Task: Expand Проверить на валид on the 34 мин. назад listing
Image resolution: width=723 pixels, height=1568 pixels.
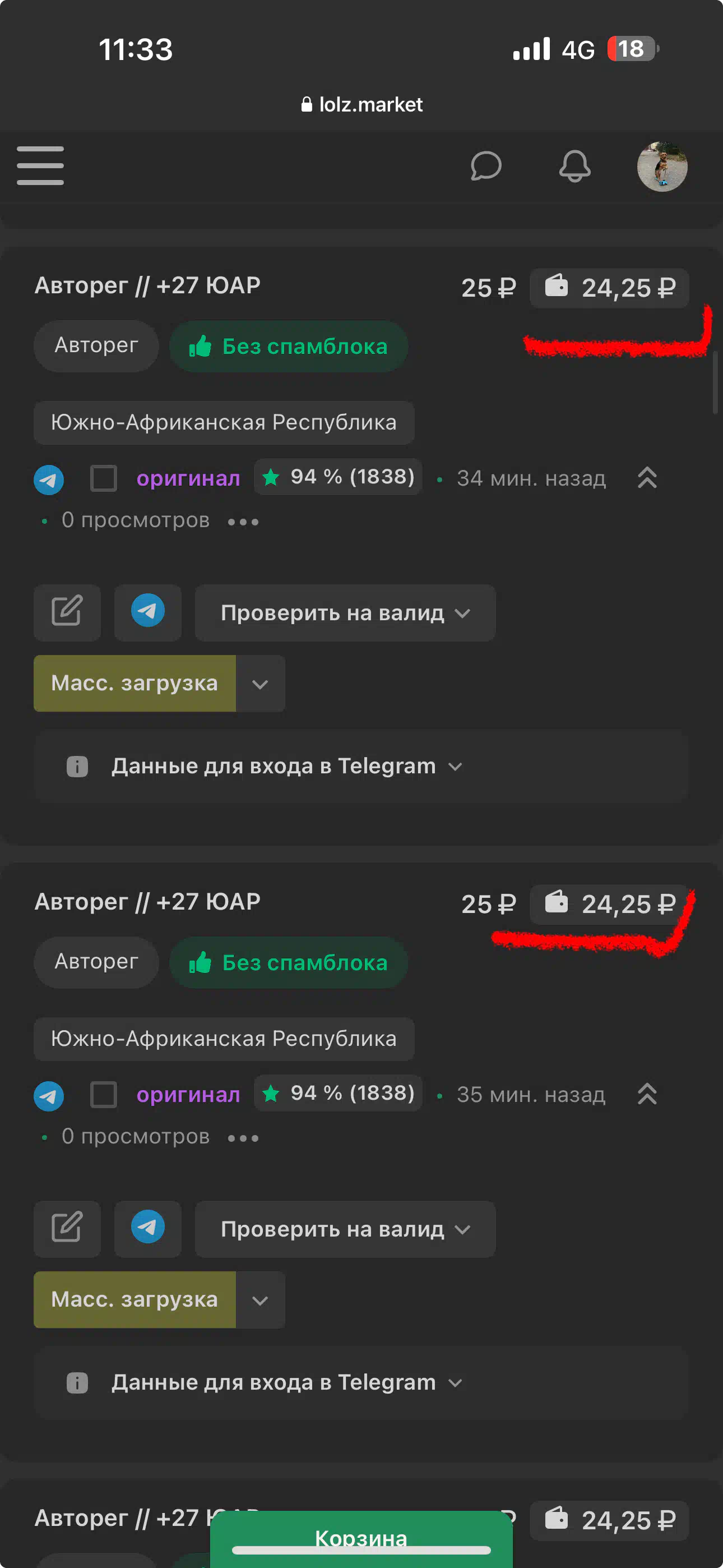Action: (345, 612)
